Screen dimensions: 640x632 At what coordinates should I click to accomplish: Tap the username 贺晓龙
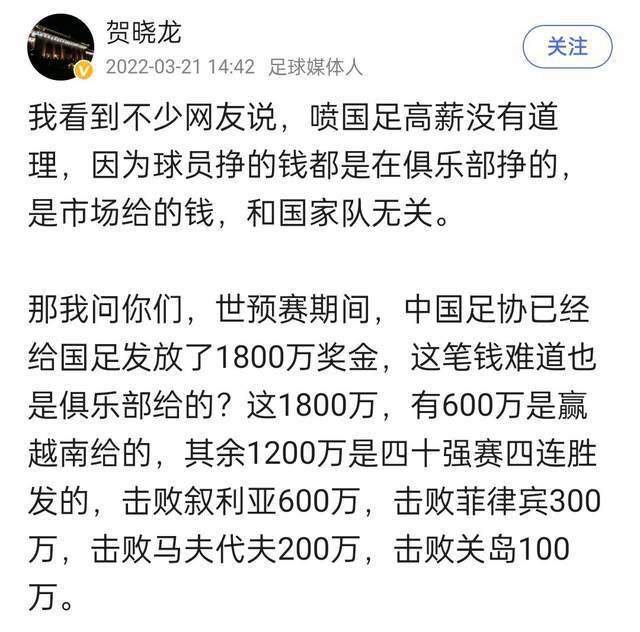(144, 32)
